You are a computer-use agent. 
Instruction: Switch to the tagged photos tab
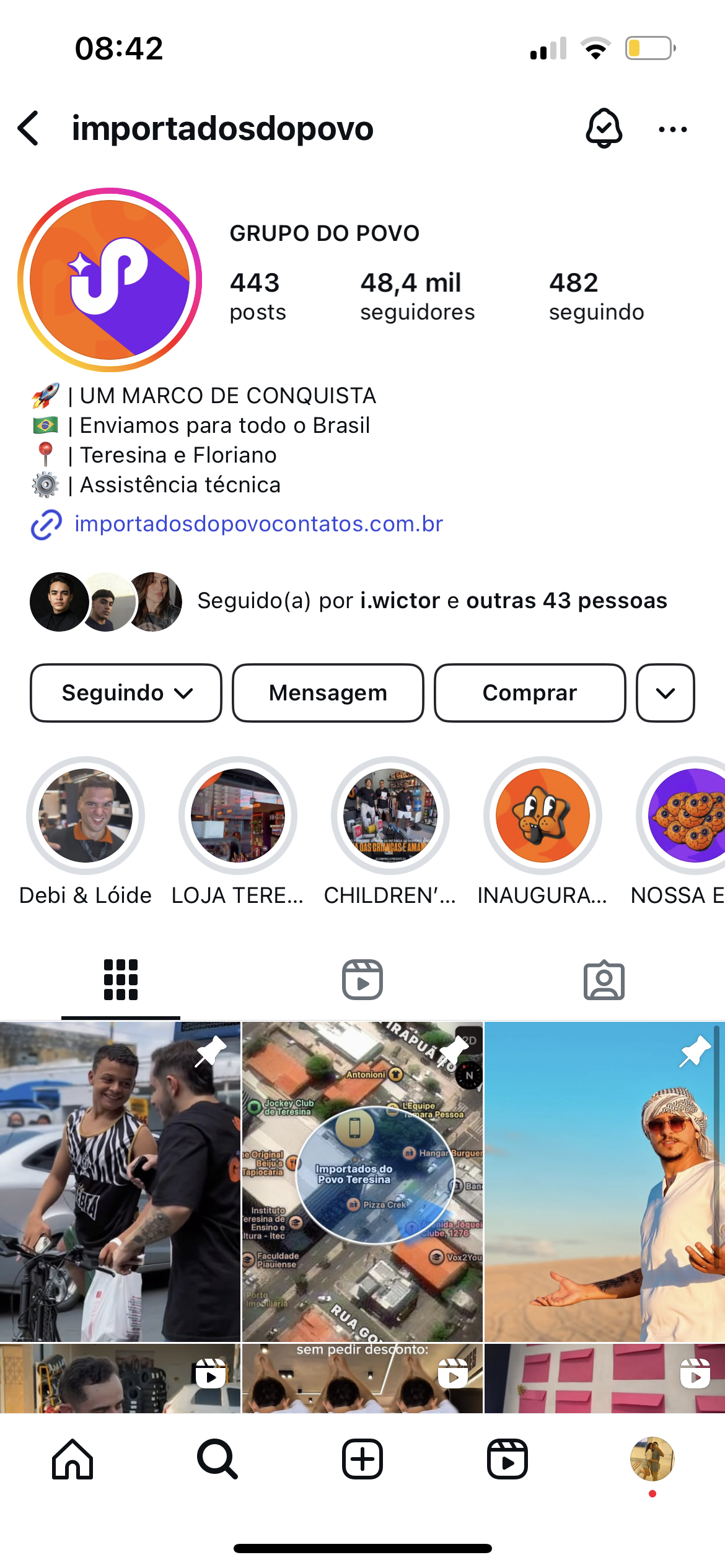[604, 980]
